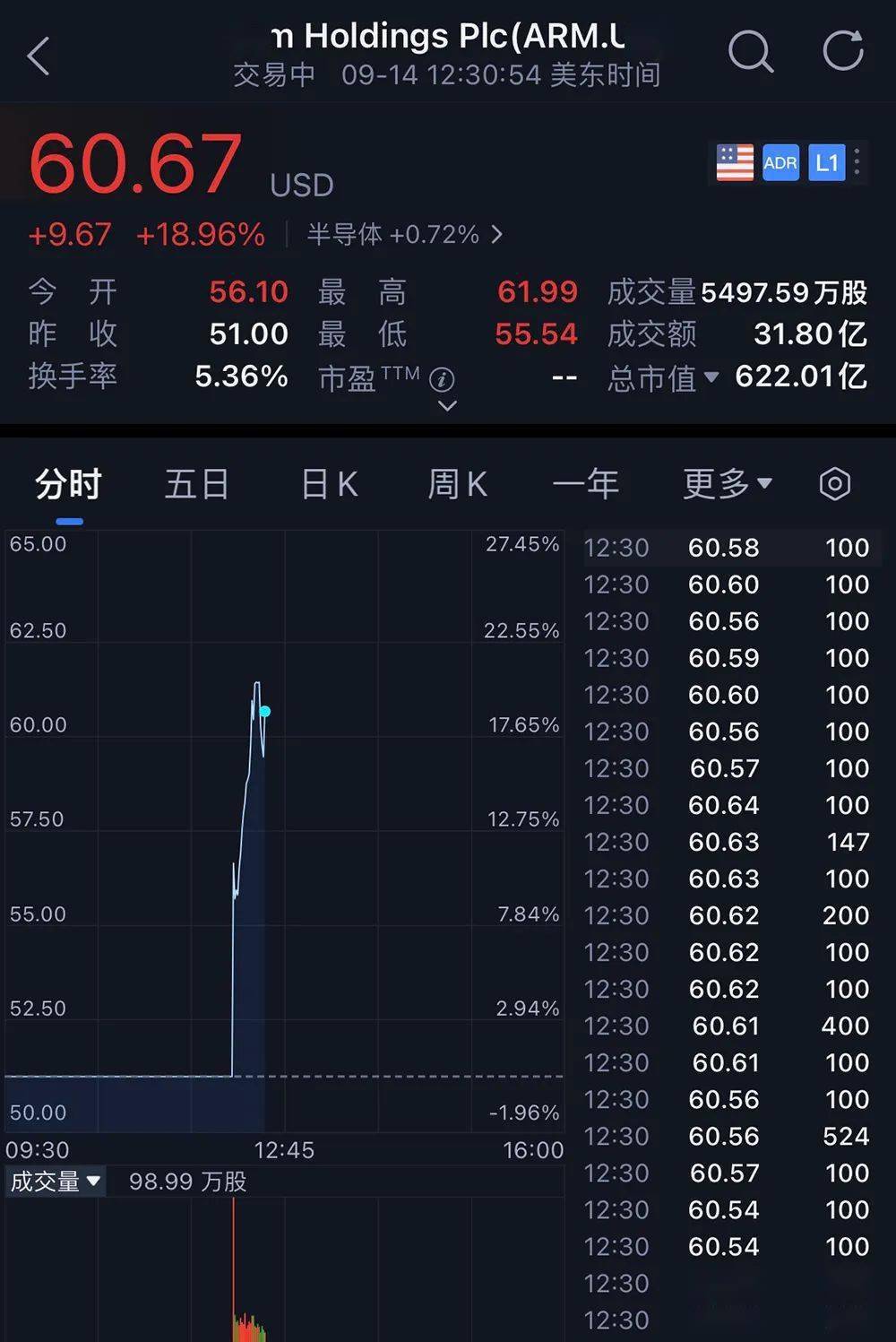
Task: Expand the additional quote details chevron
Action: (446, 406)
